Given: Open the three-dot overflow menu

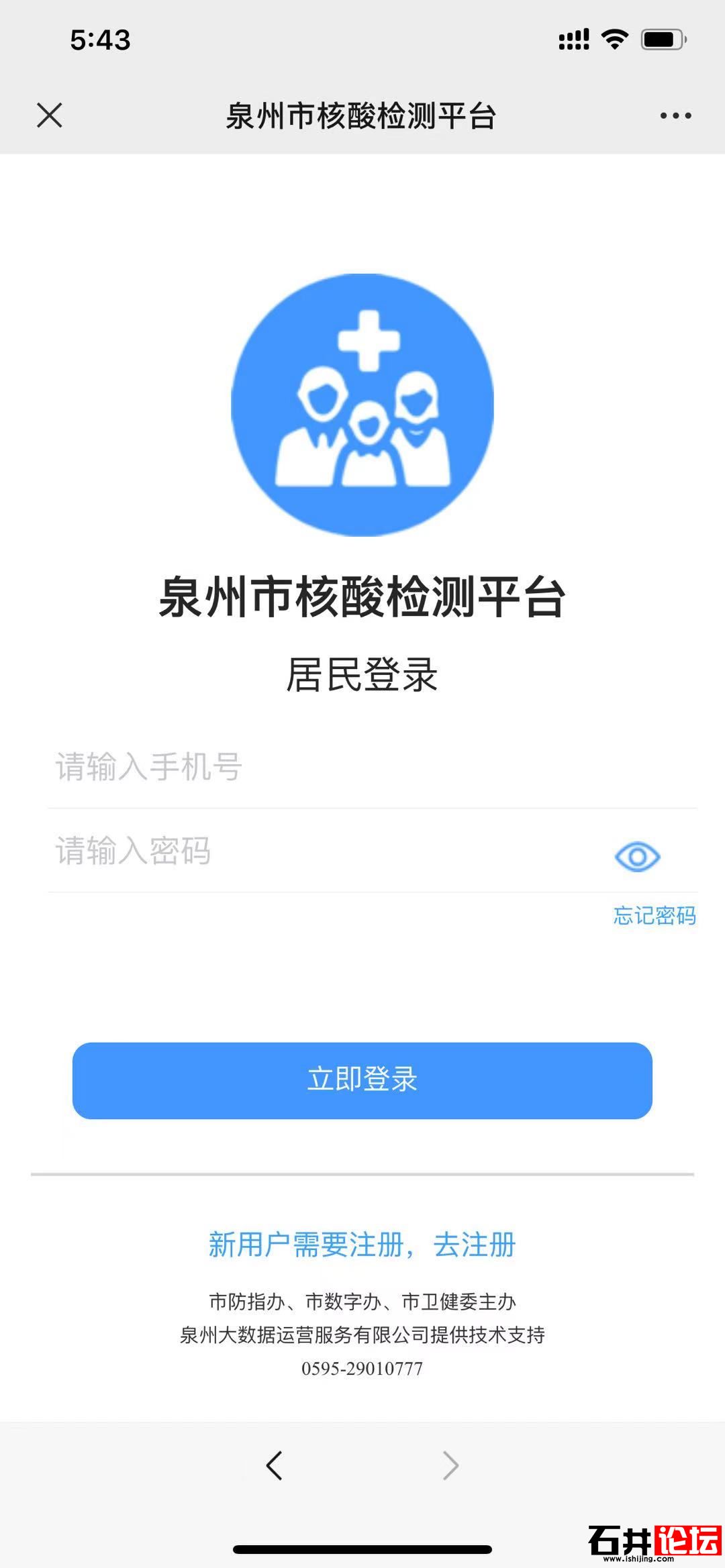Looking at the screenshot, I should coord(675,116).
